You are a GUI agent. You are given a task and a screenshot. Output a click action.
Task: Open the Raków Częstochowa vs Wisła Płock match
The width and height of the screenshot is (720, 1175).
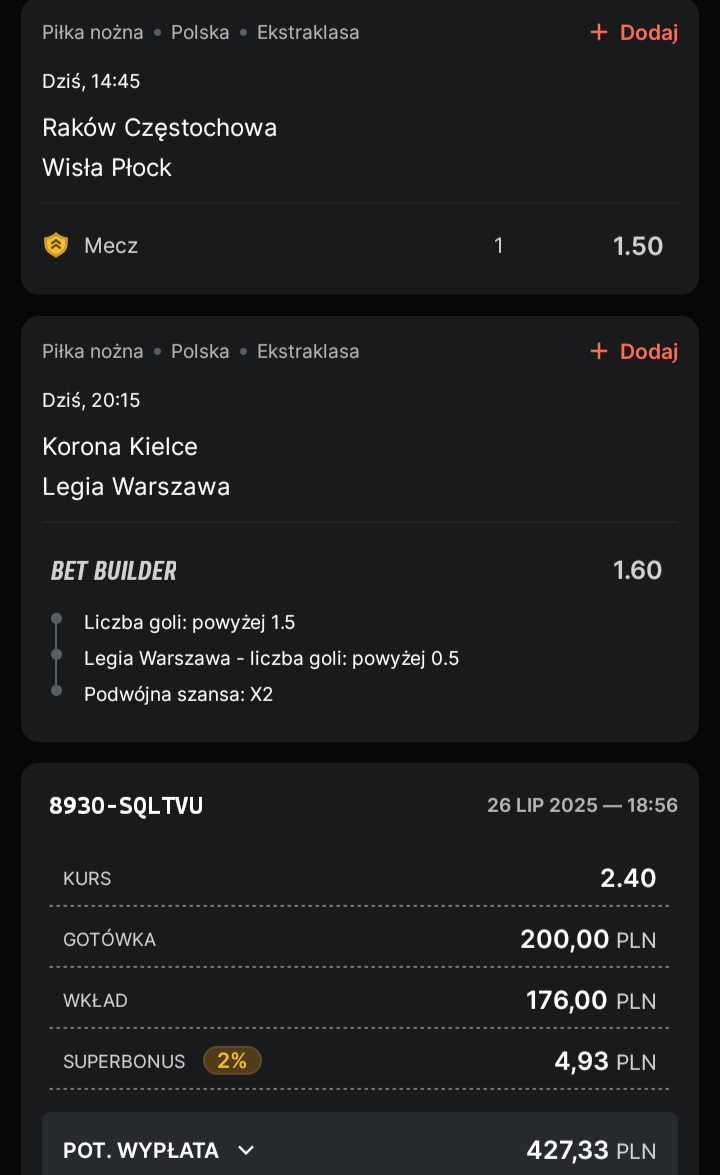pyautogui.click(x=160, y=147)
